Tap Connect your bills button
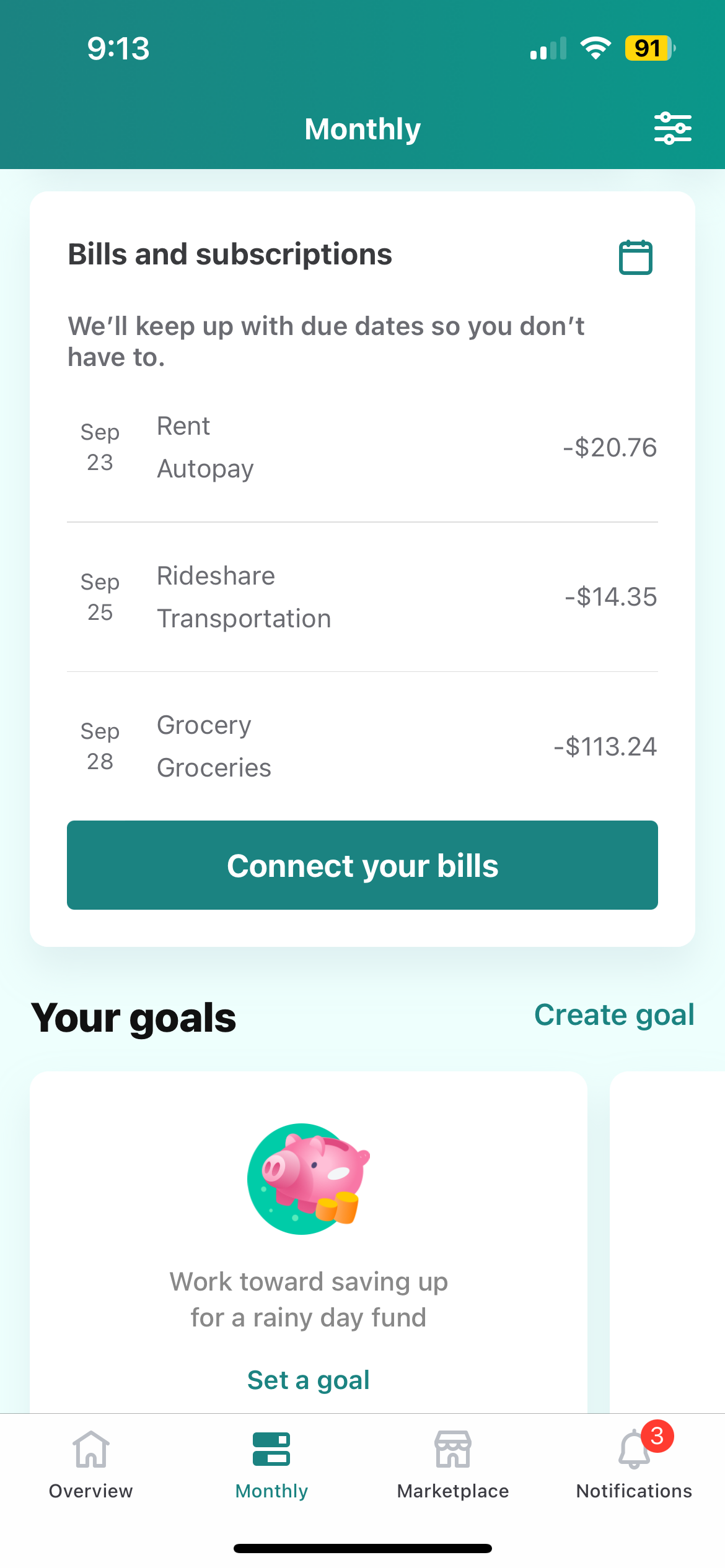725x1568 pixels. 362,865
